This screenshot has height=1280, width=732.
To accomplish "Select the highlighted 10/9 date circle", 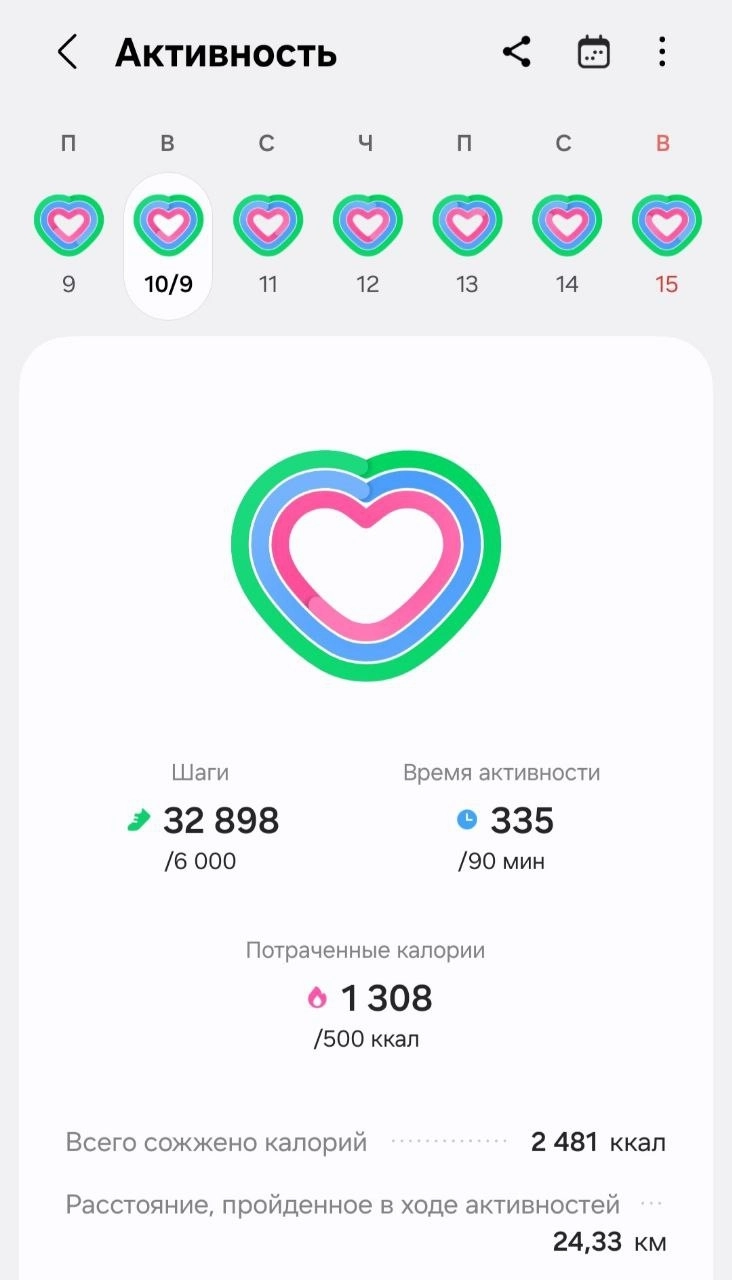I will click(167, 243).
